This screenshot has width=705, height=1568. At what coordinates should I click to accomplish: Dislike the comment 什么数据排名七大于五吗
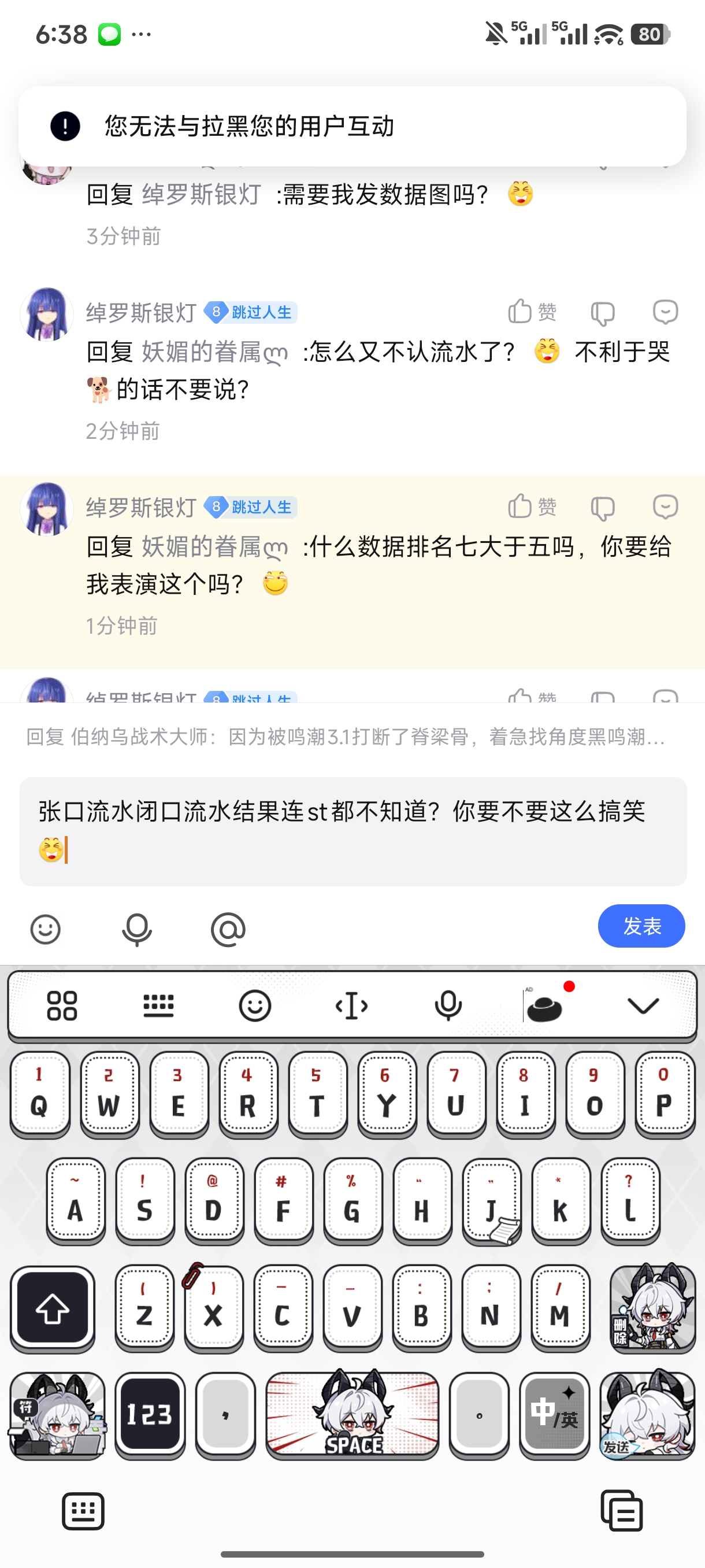coord(602,508)
